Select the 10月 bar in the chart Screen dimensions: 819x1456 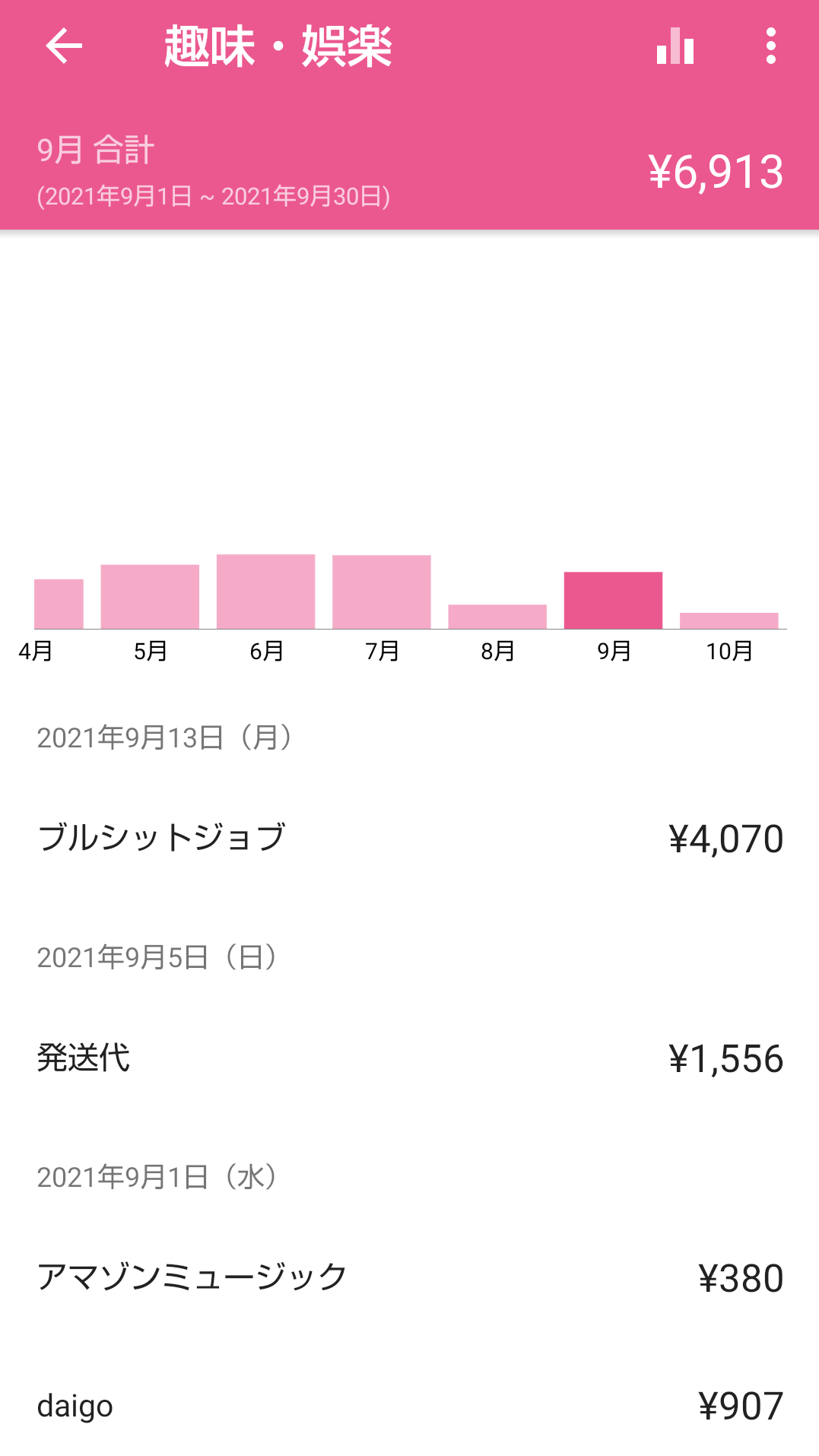tap(729, 620)
